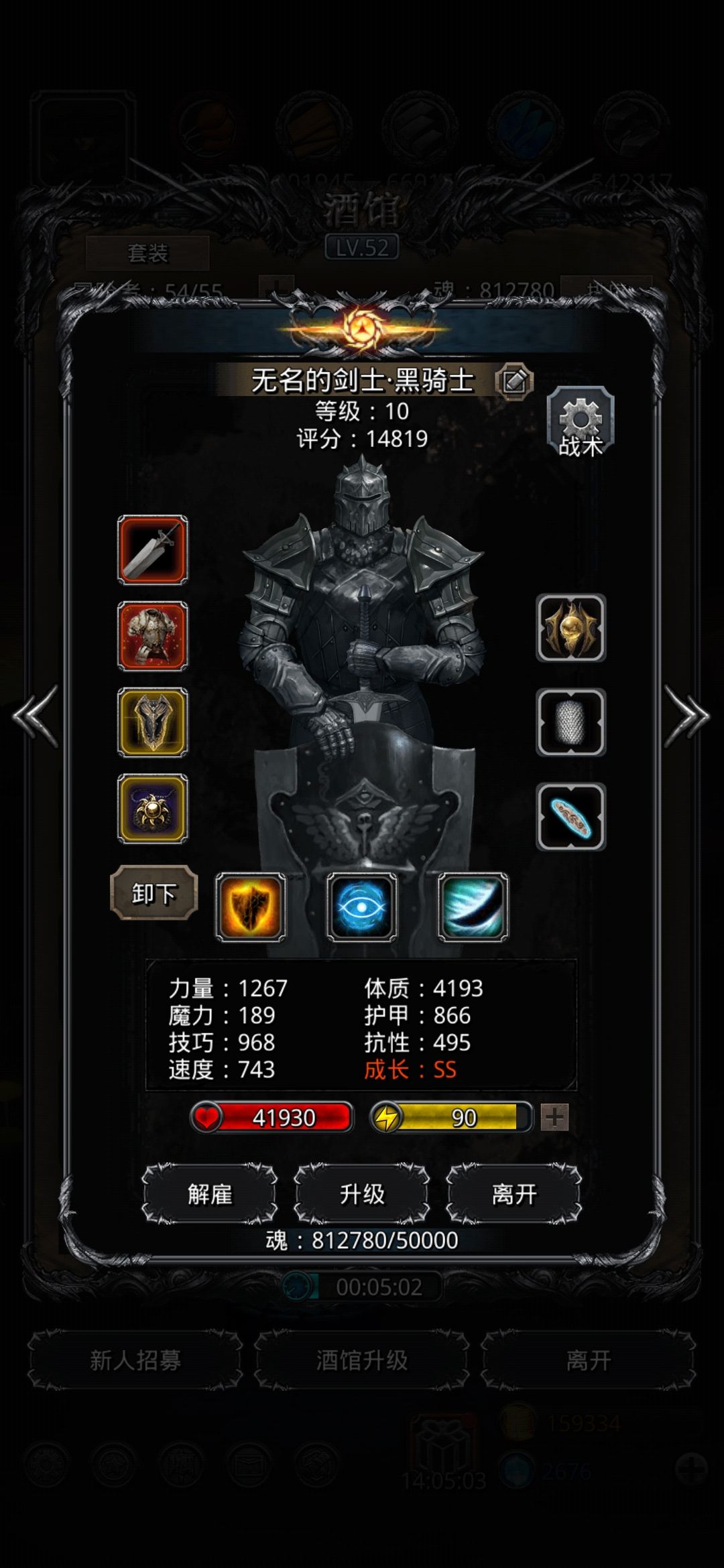
Task: View the equipped amulet slot
Action: pyautogui.click(x=153, y=809)
